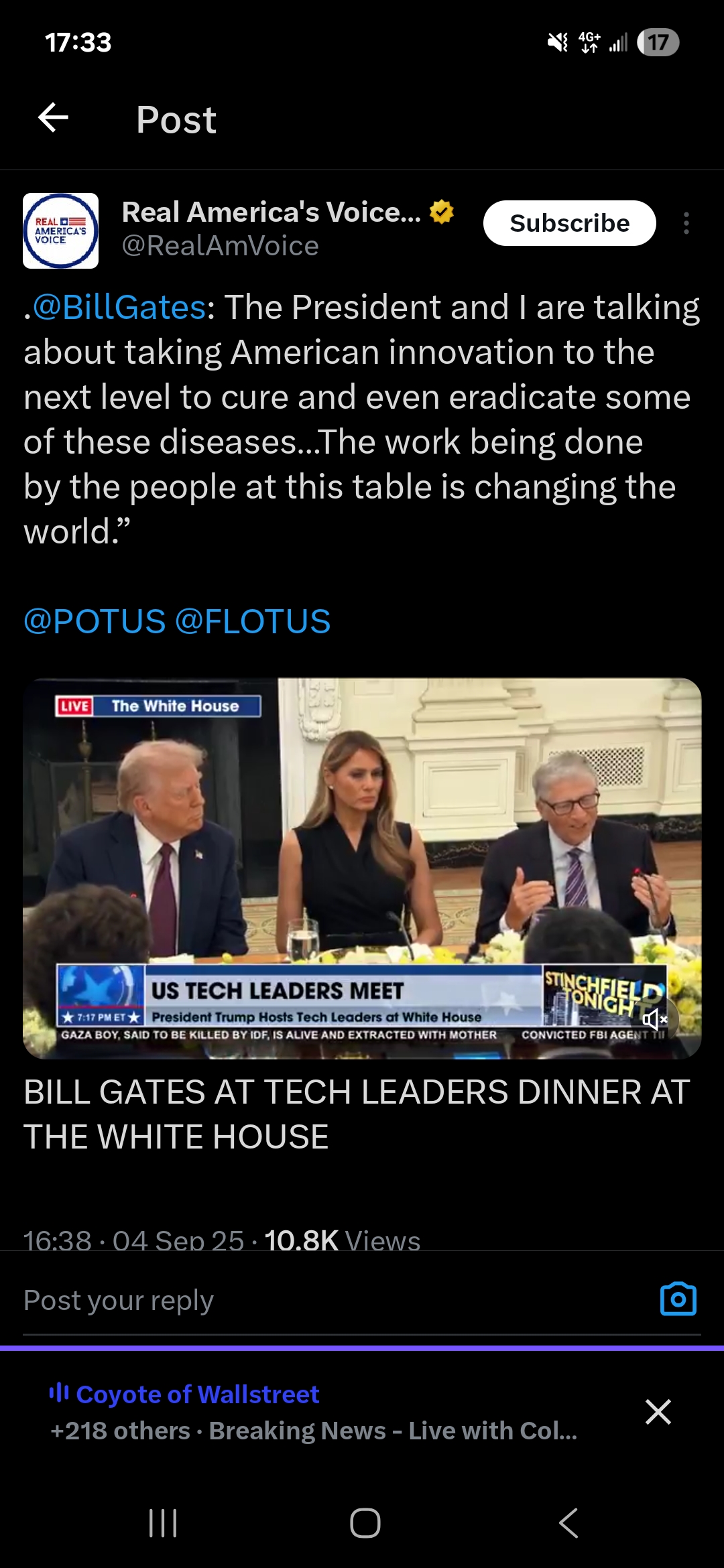
Task: Attach a photo with the camera icon
Action: click(678, 1299)
